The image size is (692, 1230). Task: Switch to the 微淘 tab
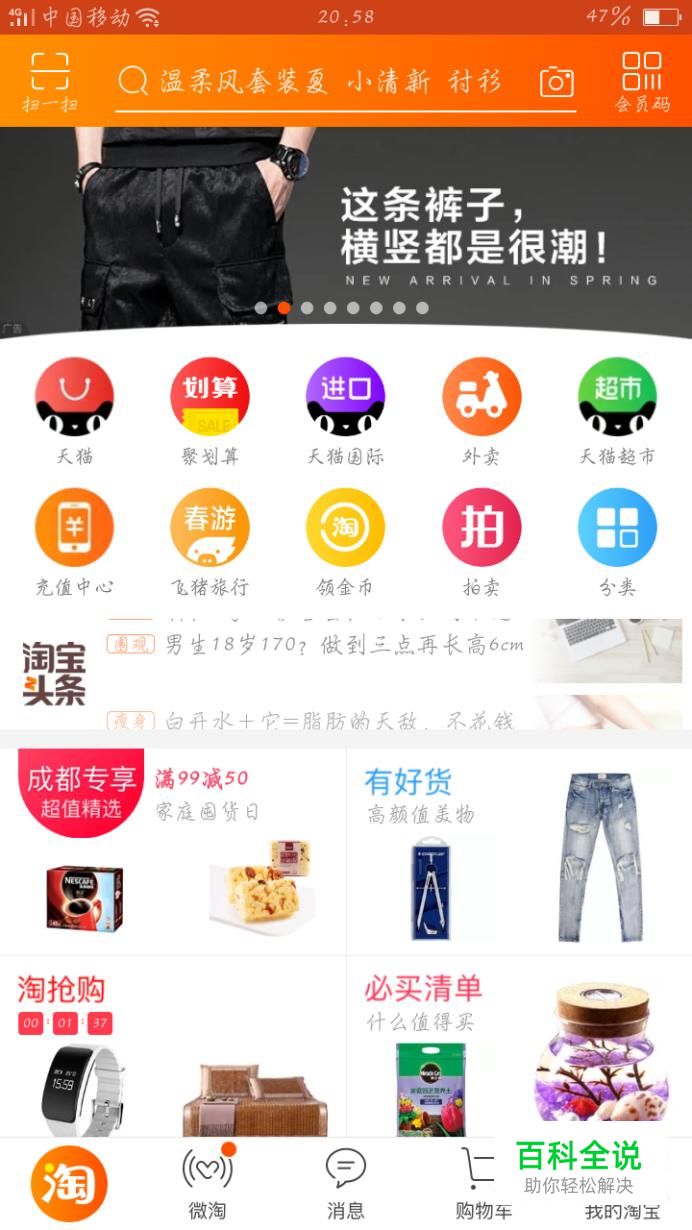pos(207,1183)
